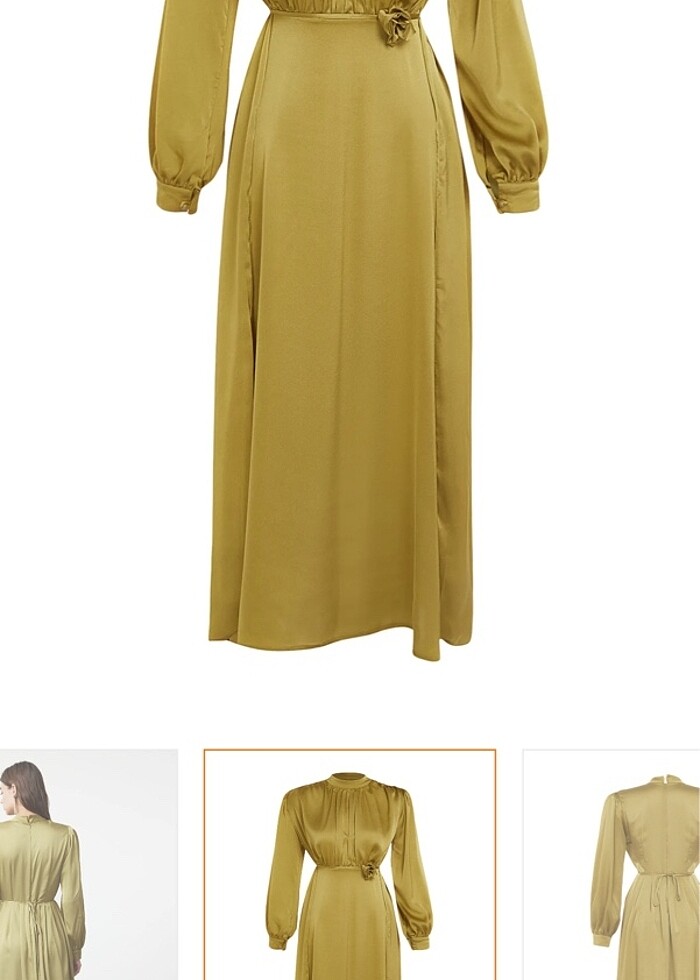
Task: View the dress back tie-detail thumbnail
Action: point(612,864)
